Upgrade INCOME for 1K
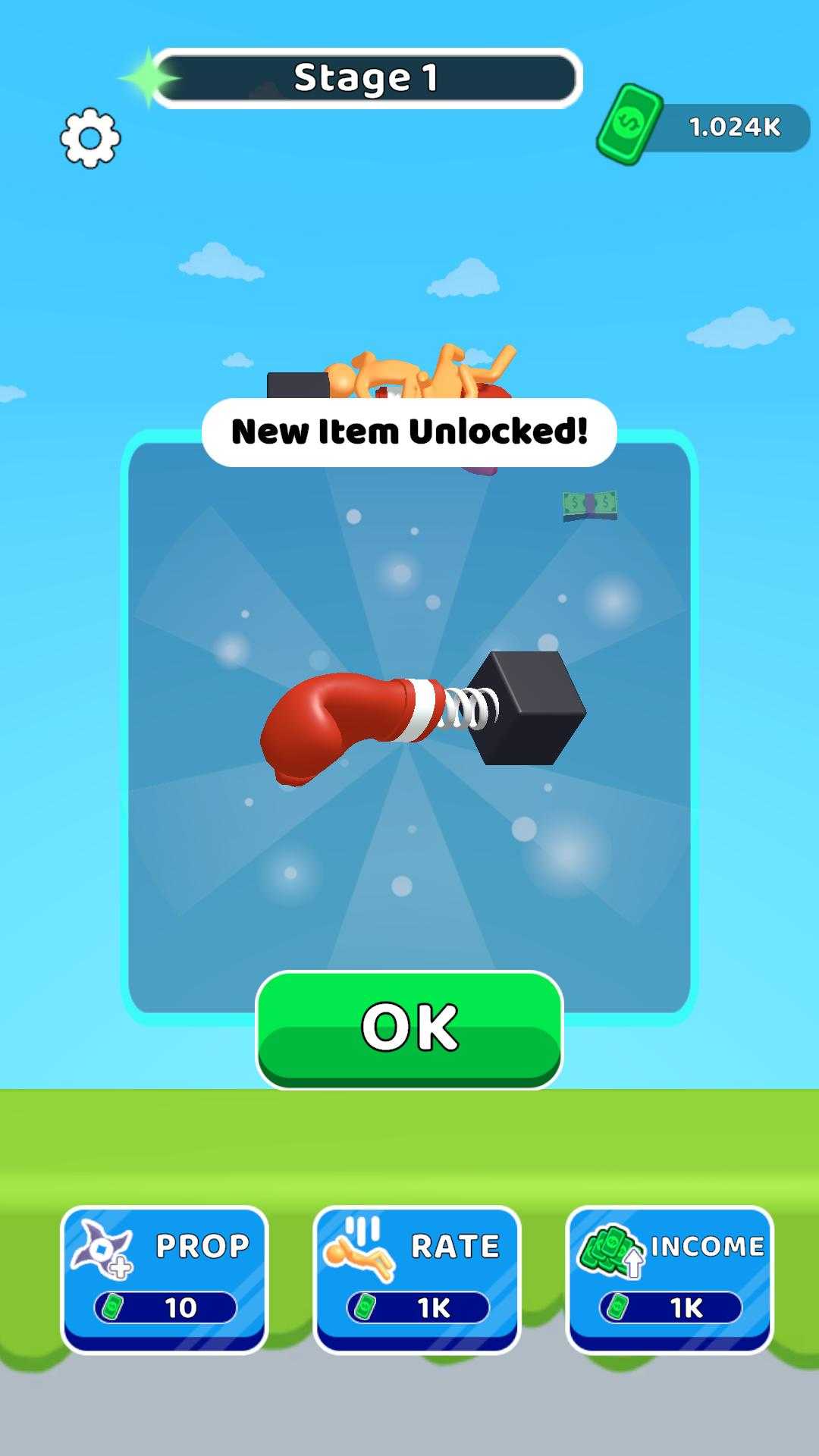819x1456 pixels. (670, 1278)
